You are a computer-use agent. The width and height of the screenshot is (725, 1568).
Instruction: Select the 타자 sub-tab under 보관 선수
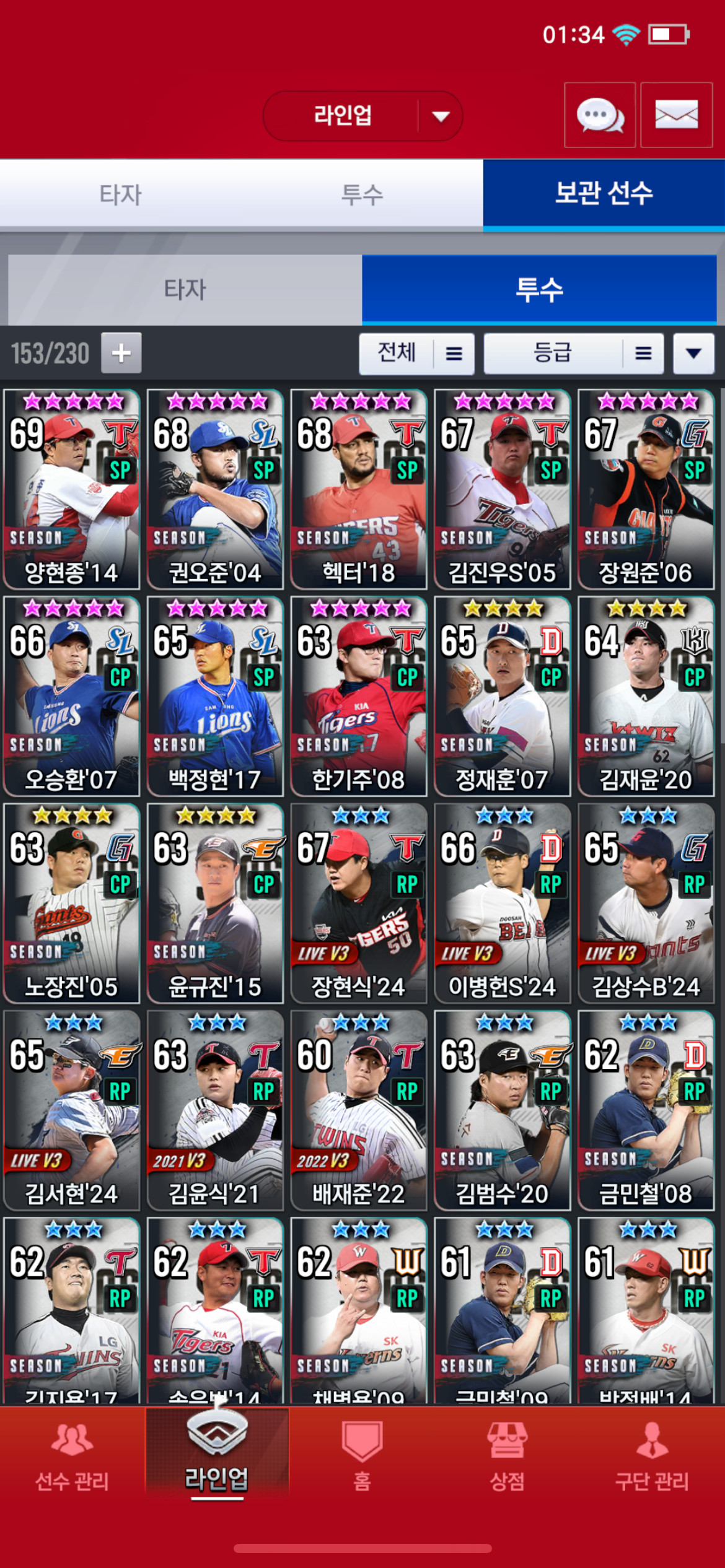coord(185,290)
